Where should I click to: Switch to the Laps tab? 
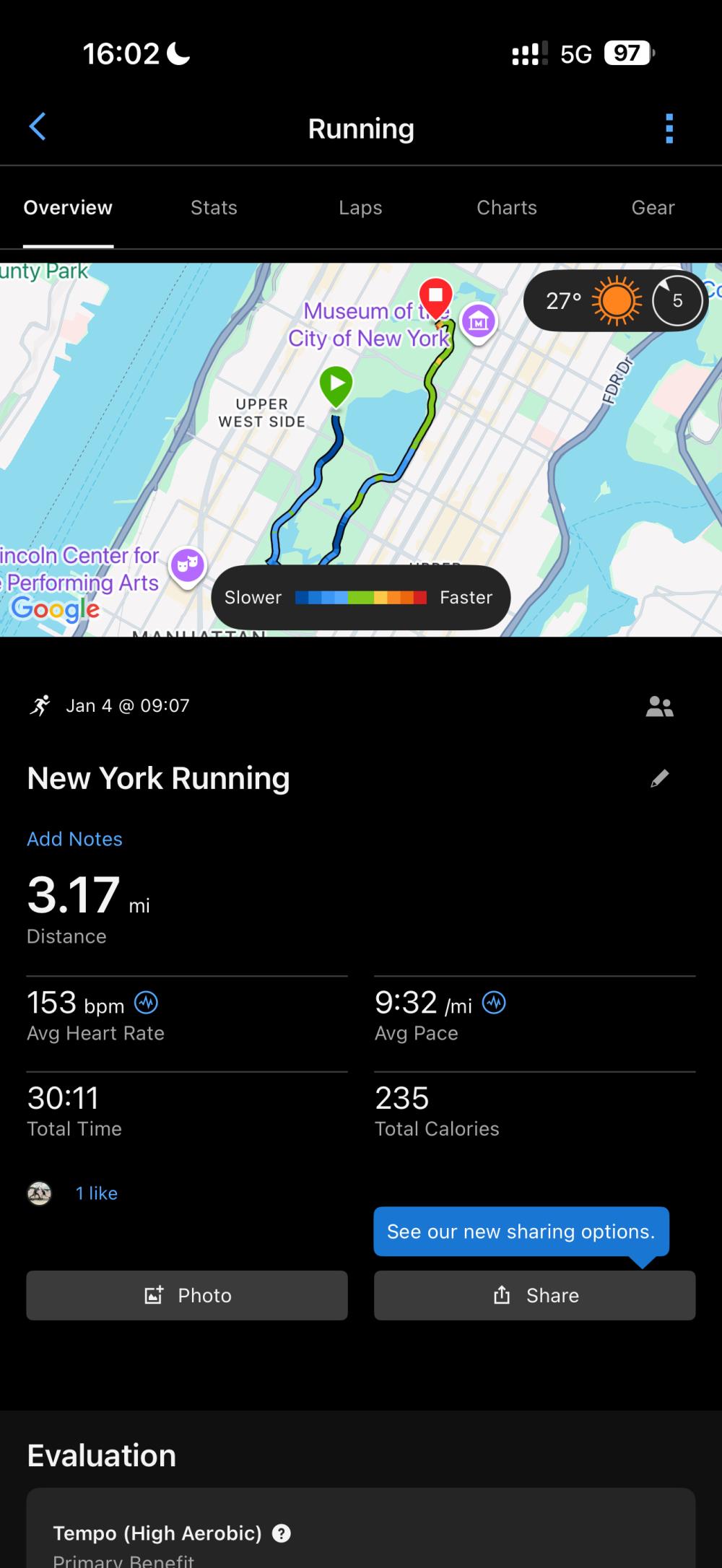(x=360, y=208)
